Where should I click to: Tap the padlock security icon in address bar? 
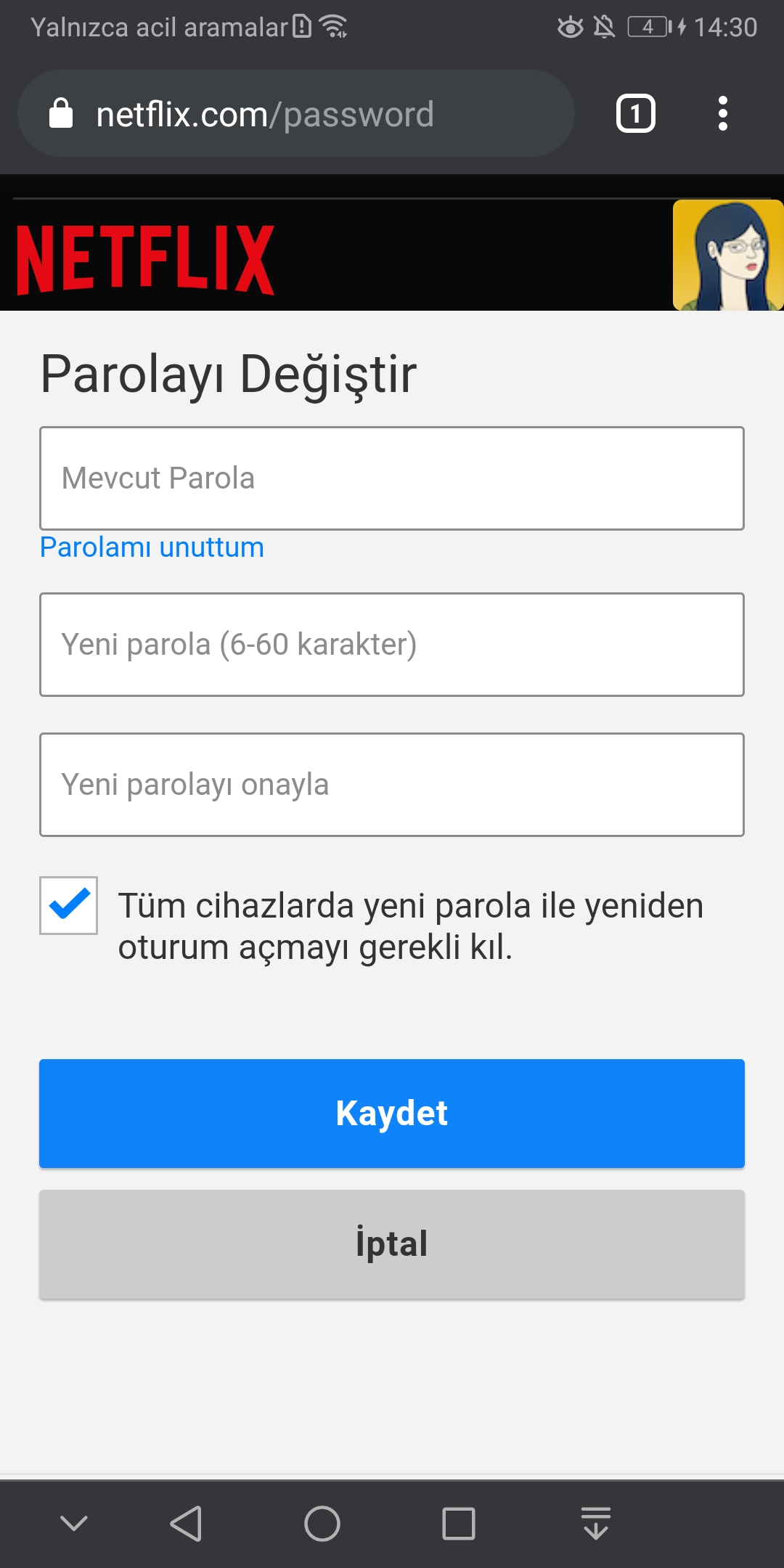(x=62, y=113)
